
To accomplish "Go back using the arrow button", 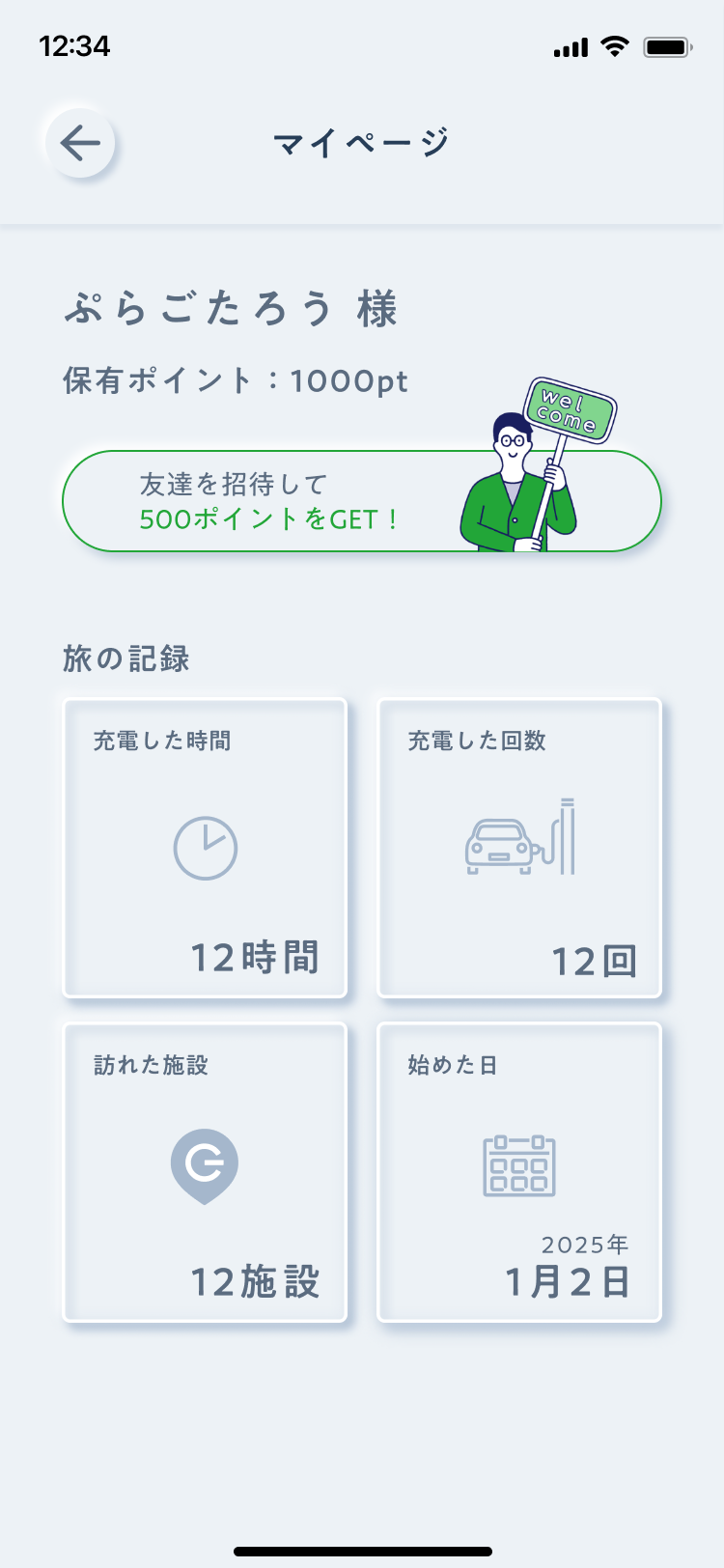I will click(x=80, y=143).
